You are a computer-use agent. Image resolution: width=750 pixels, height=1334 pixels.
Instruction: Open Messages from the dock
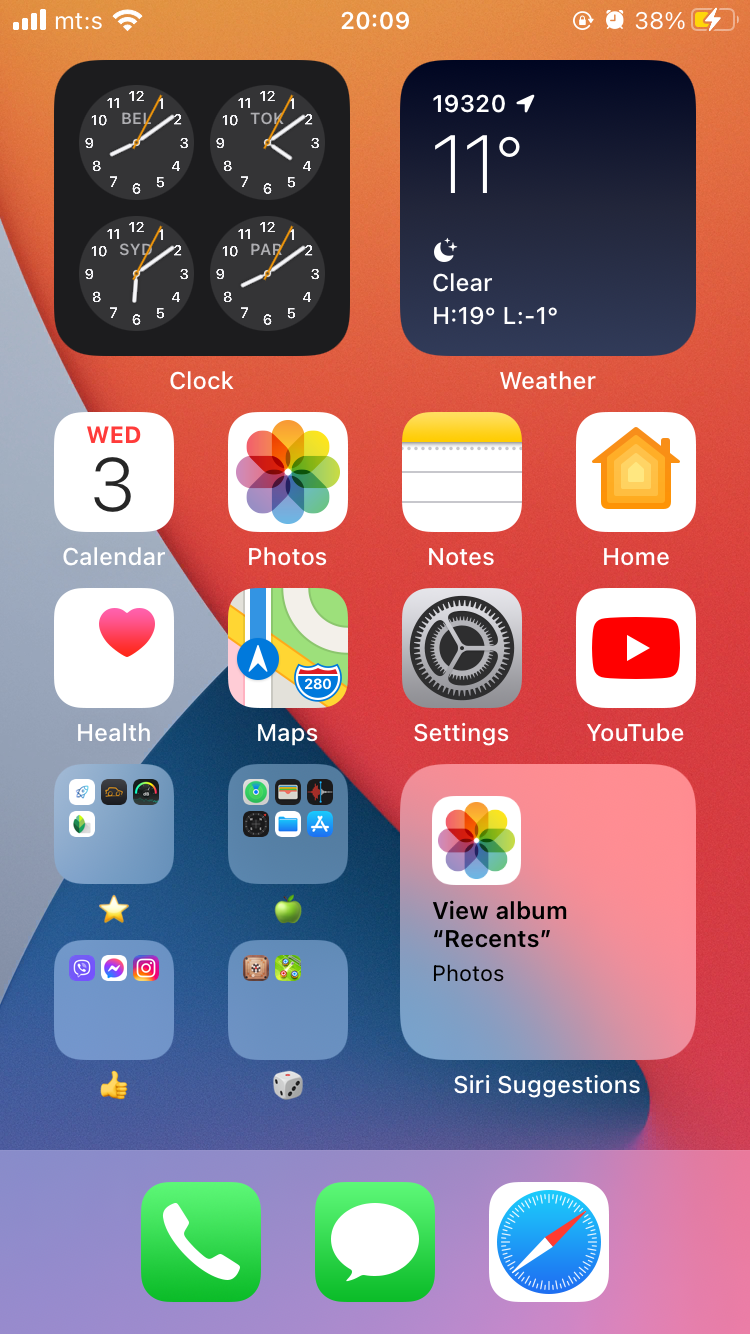[375, 1242]
